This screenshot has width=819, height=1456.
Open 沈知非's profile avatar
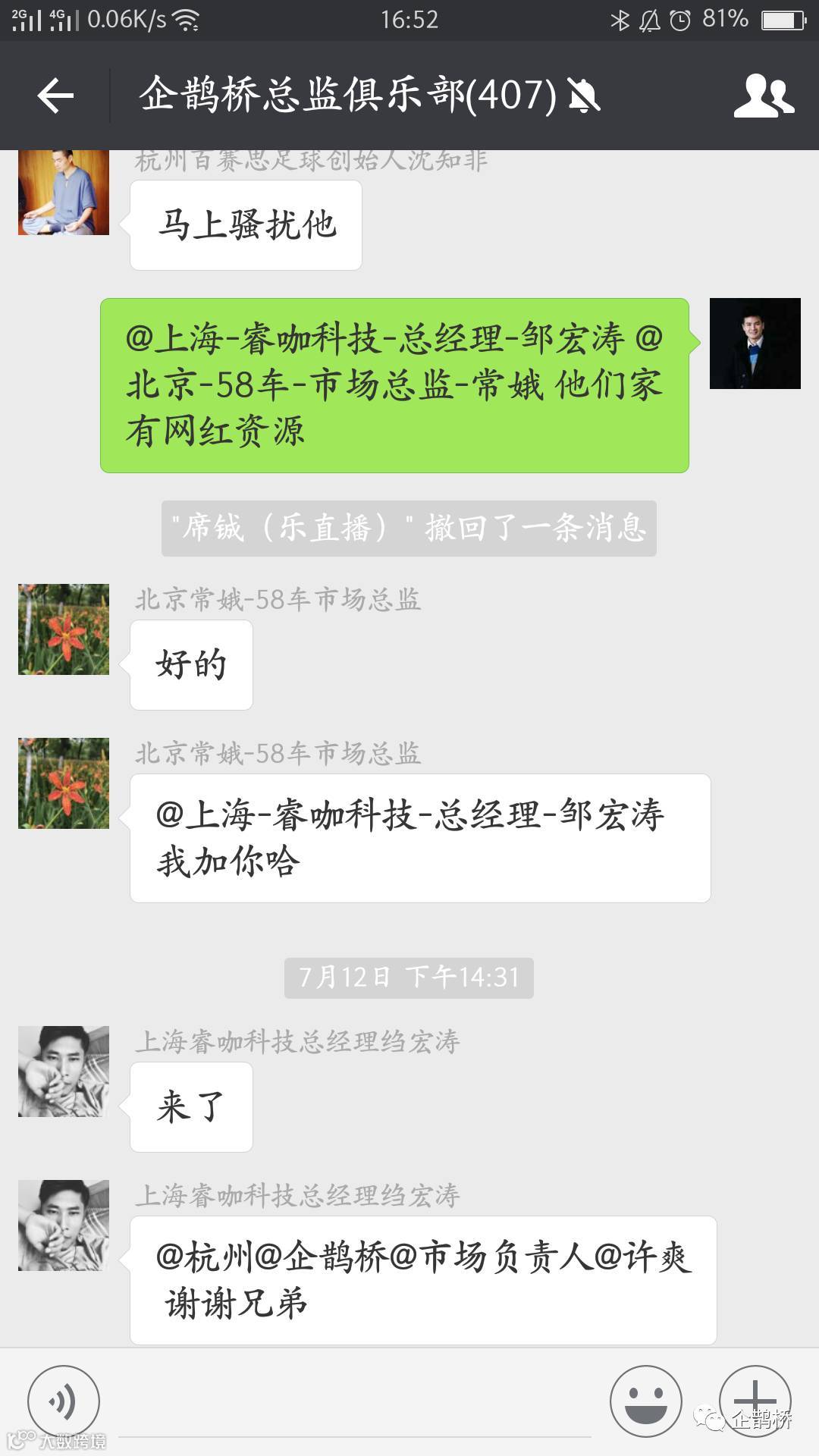click(x=63, y=192)
